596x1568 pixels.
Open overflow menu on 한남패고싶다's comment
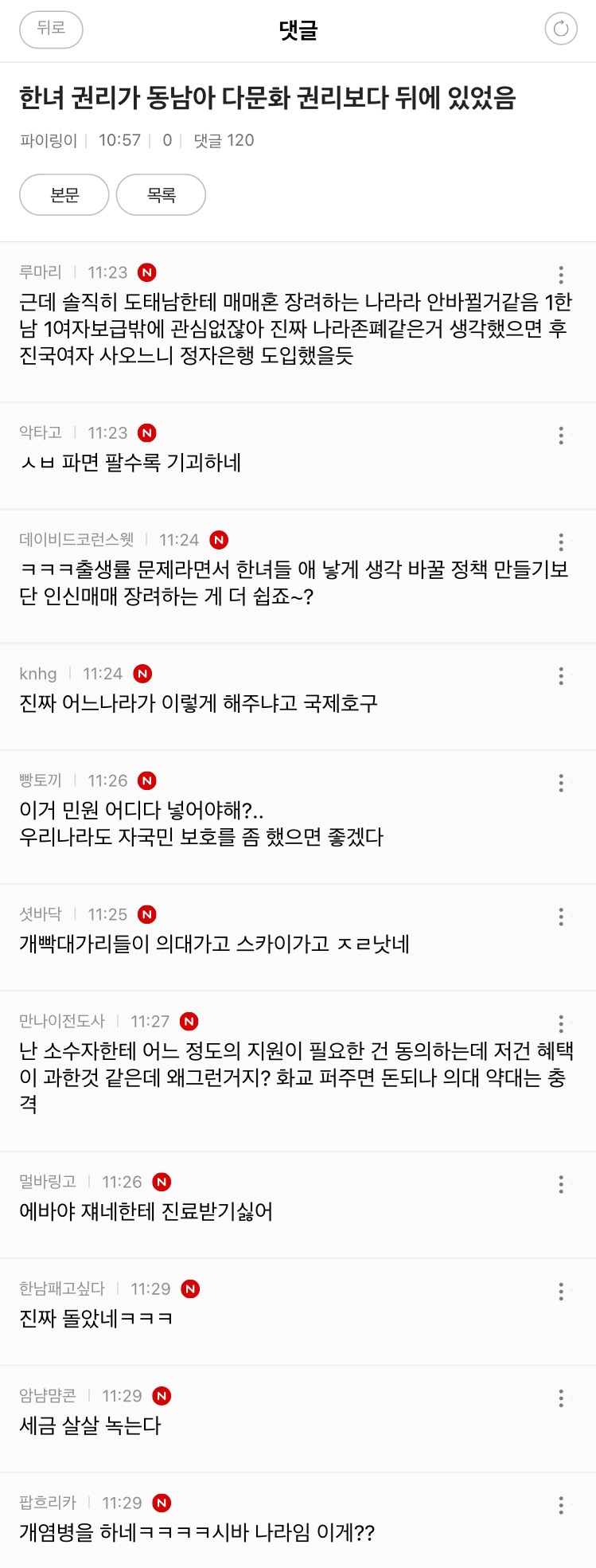tap(561, 1291)
